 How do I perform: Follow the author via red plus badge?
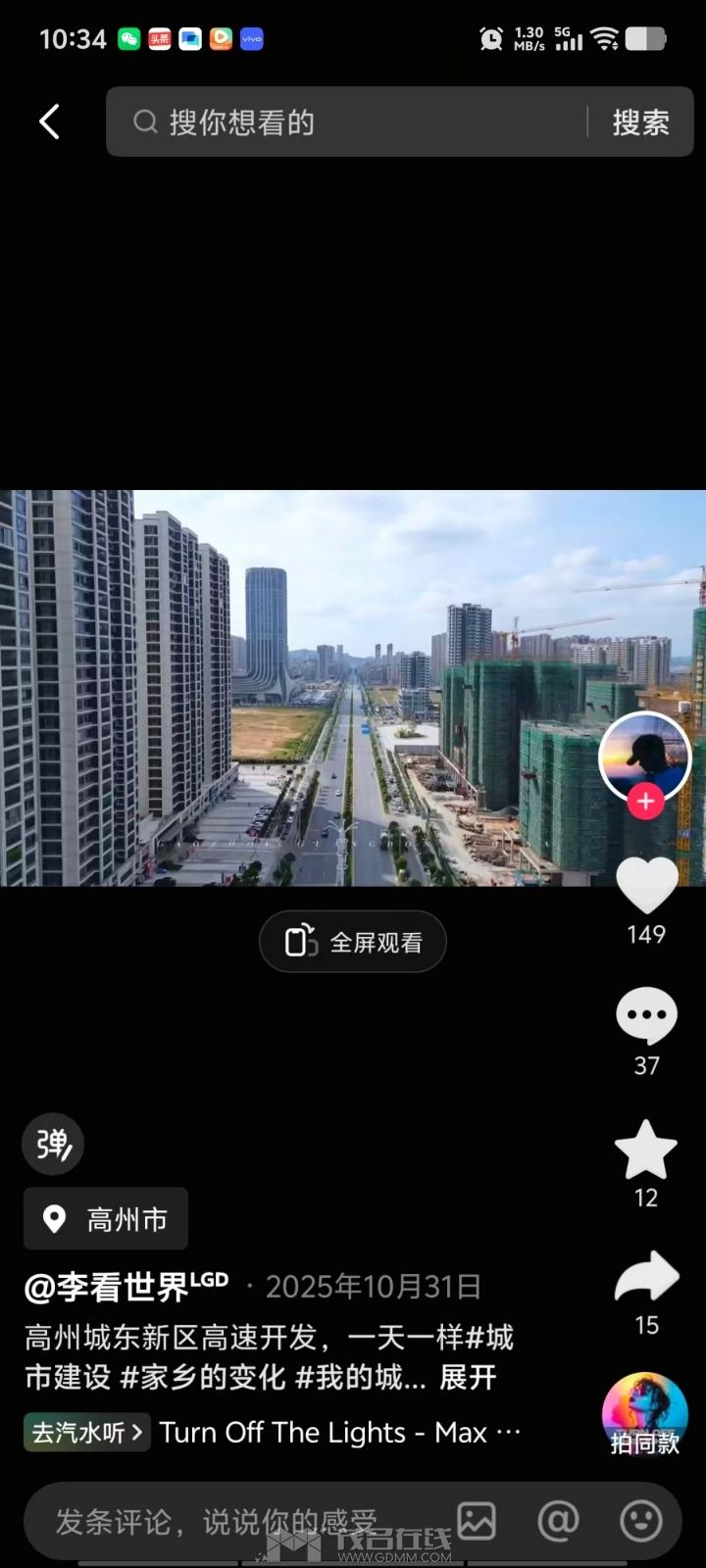(645, 802)
